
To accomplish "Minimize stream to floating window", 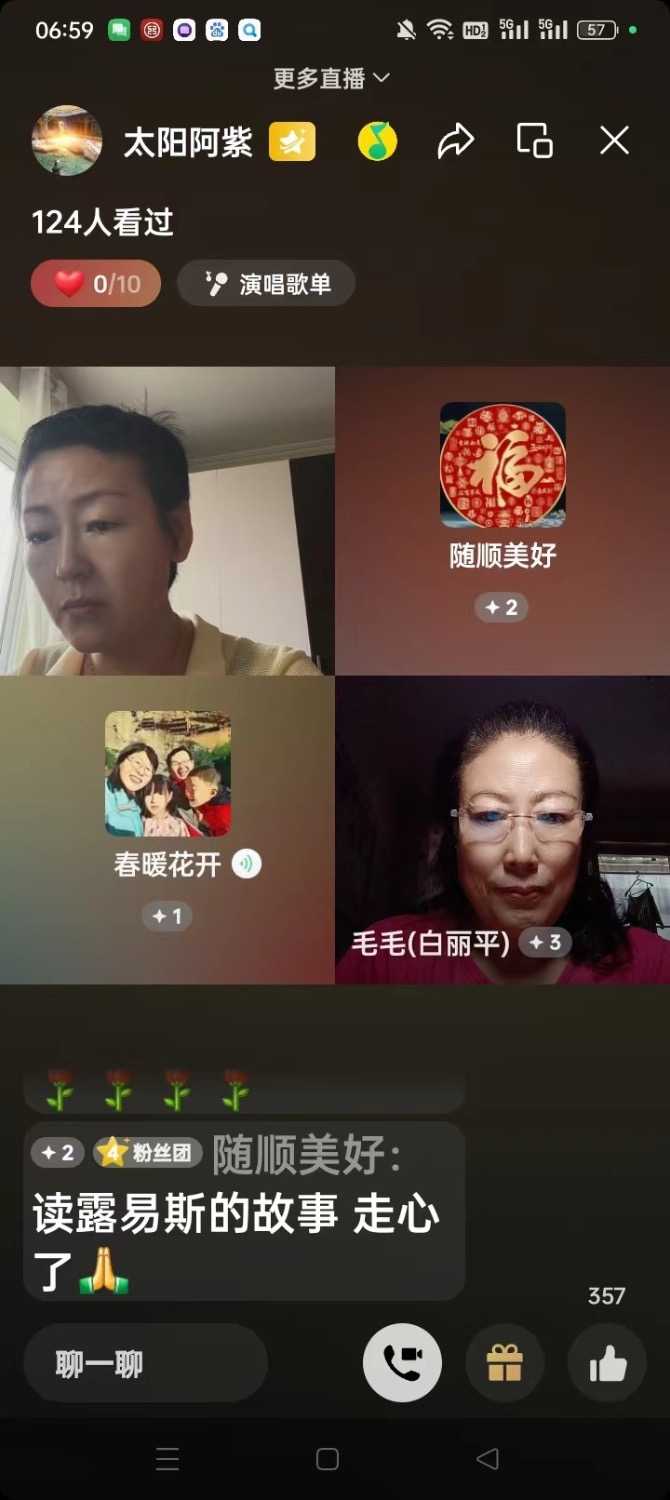I will coord(534,141).
